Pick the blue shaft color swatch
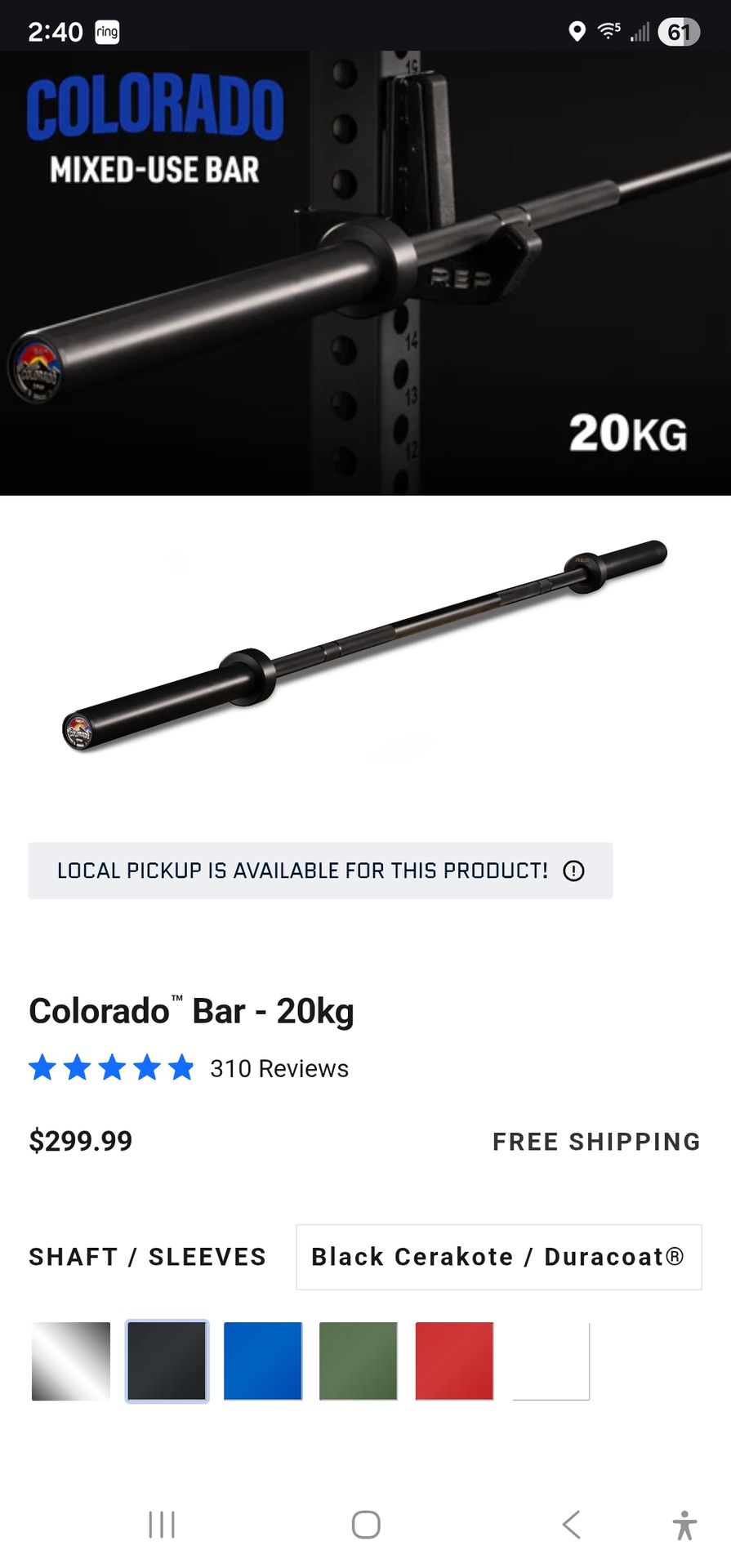The width and height of the screenshot is (731, 1568). click(263, 1361)
